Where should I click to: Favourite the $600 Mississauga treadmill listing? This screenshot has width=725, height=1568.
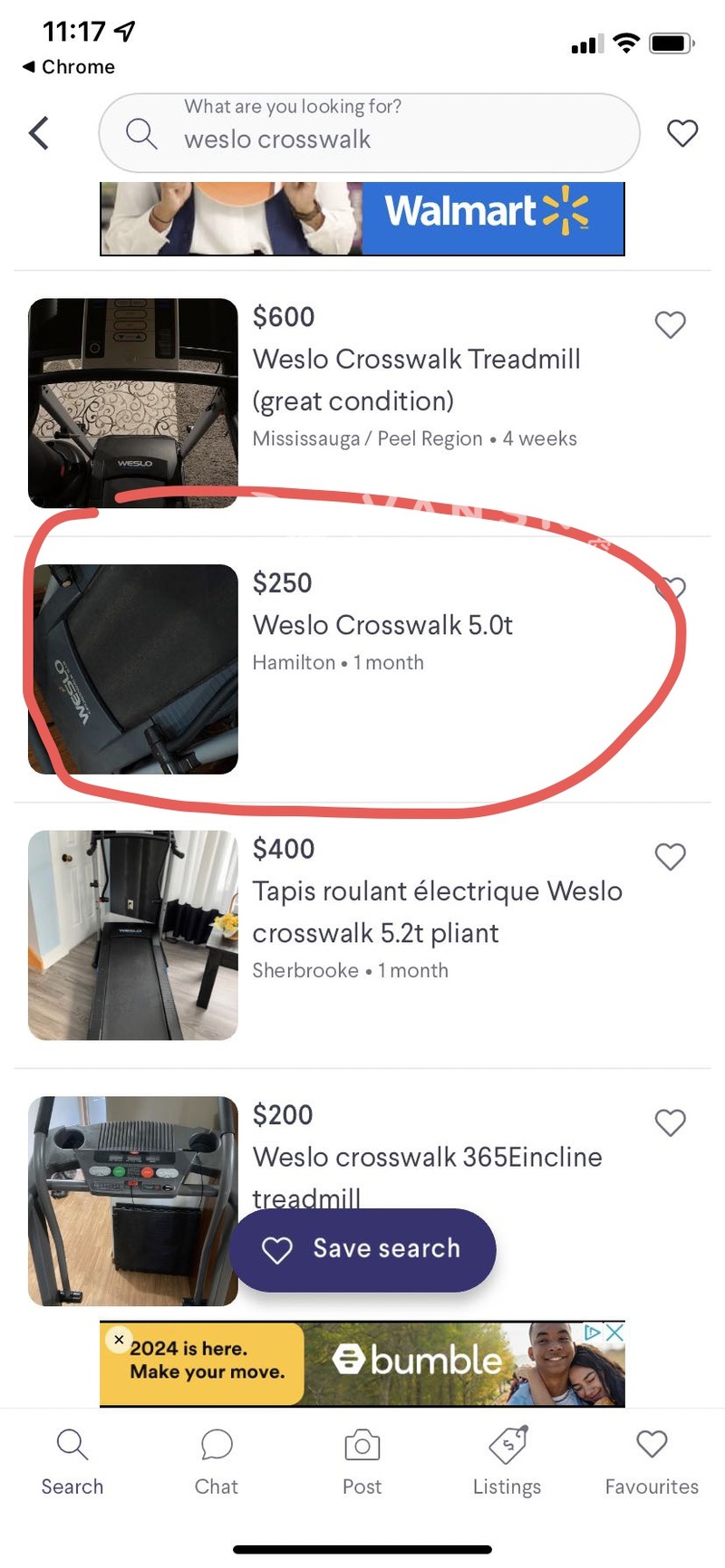click(x=670, y=324)
